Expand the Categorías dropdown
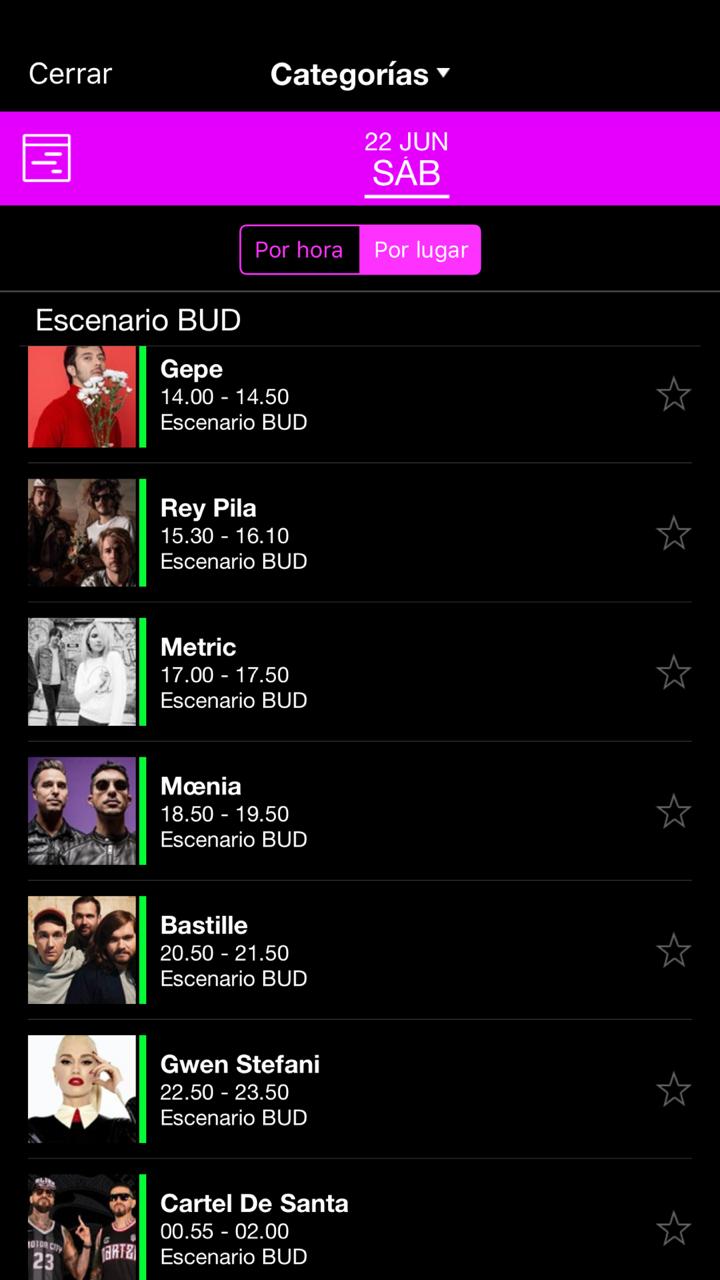The width and height of the screenshot is (720, 1280). click(360, 74)
